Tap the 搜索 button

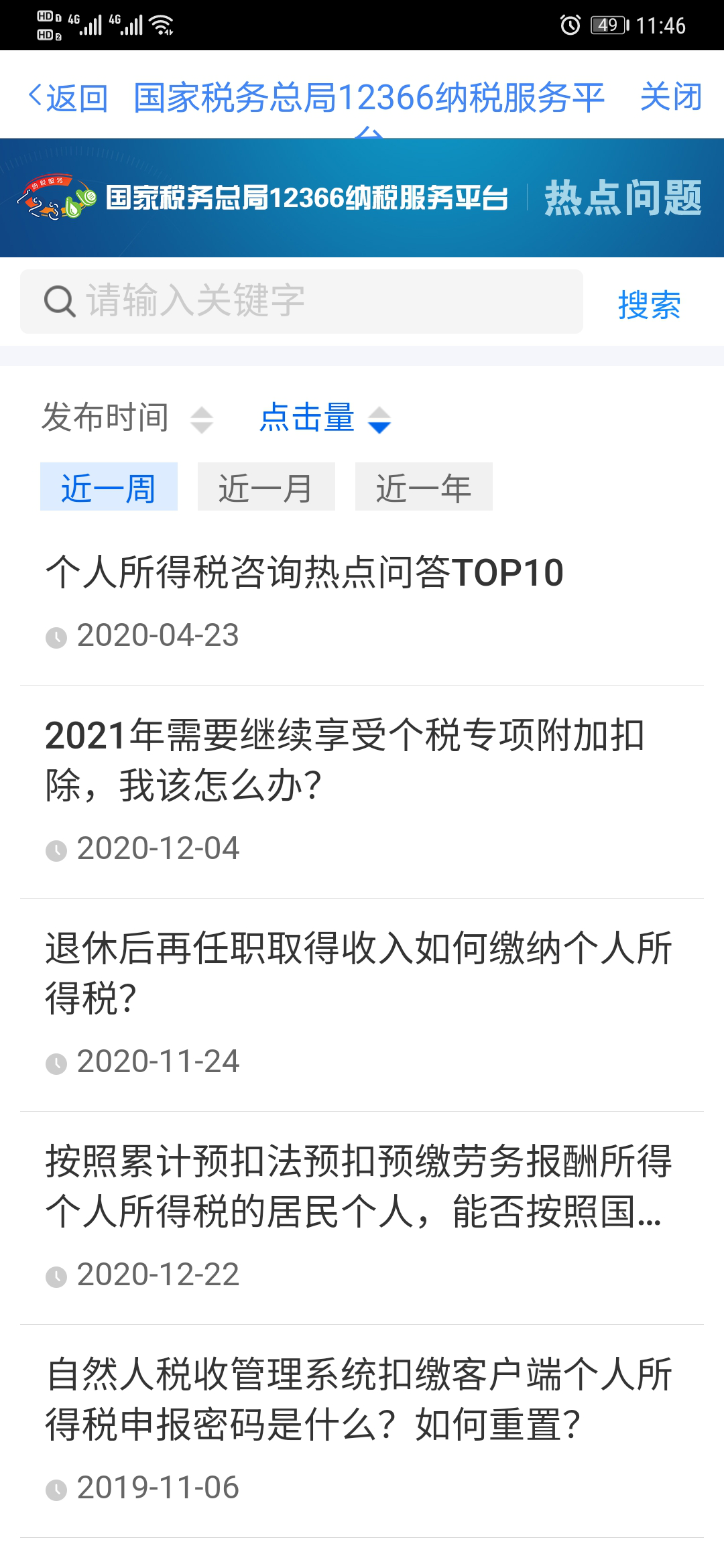pyautogui.click(x=649, y=305)
